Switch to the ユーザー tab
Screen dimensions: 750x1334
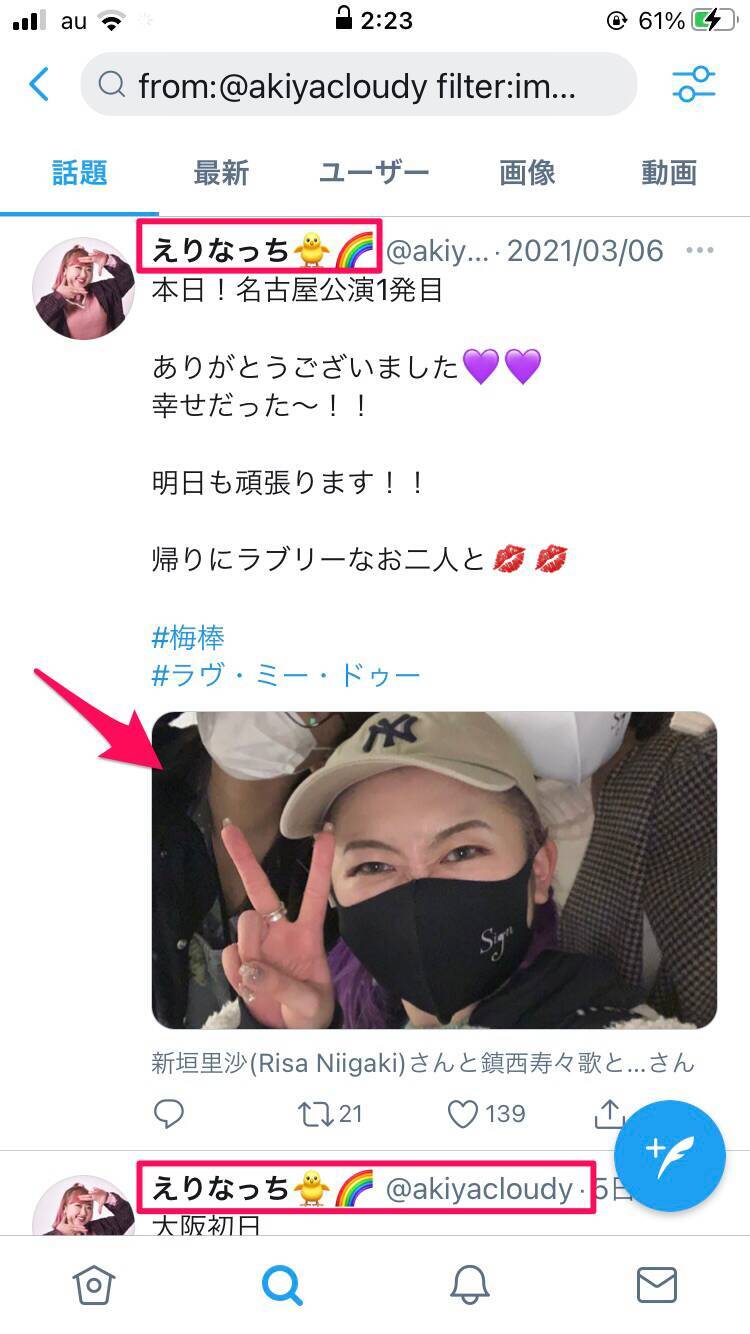[x=374, y=173]
